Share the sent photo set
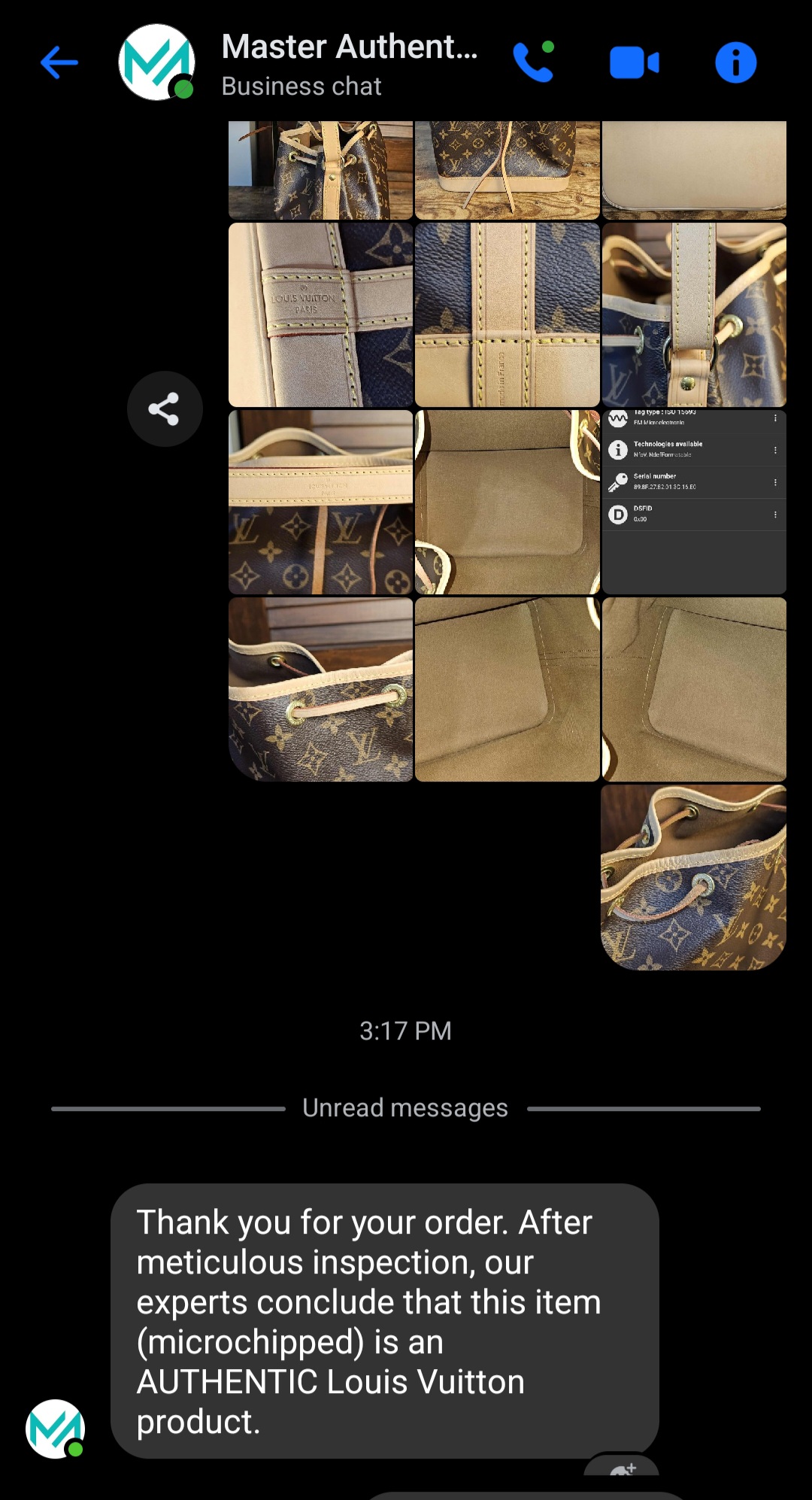Image resolution: width=812 pixels, height=1500 pixels. pyautogui.click(x=164, y=409)
